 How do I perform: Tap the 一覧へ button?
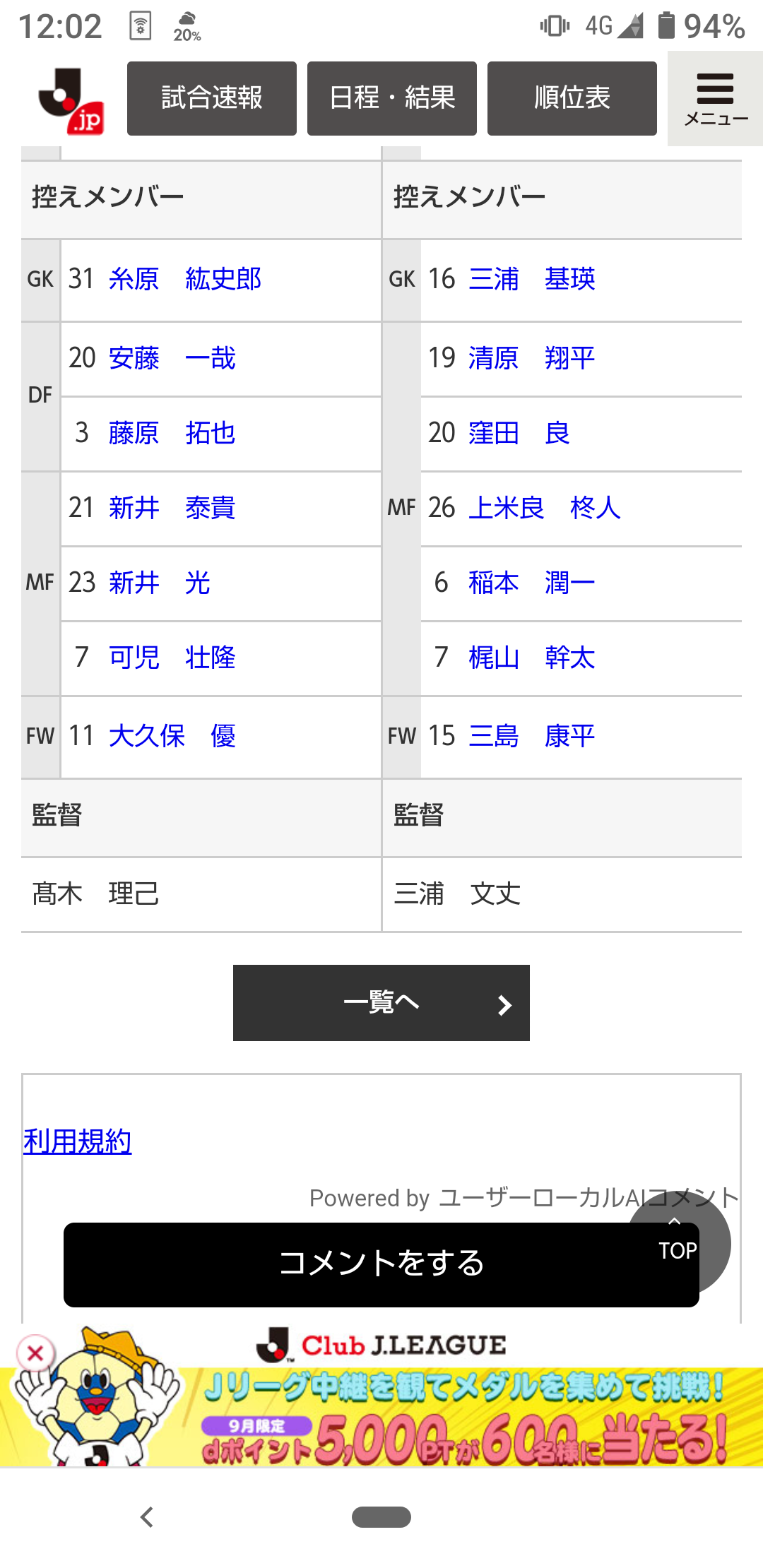pyautogui.click(x=381, y=1002)
